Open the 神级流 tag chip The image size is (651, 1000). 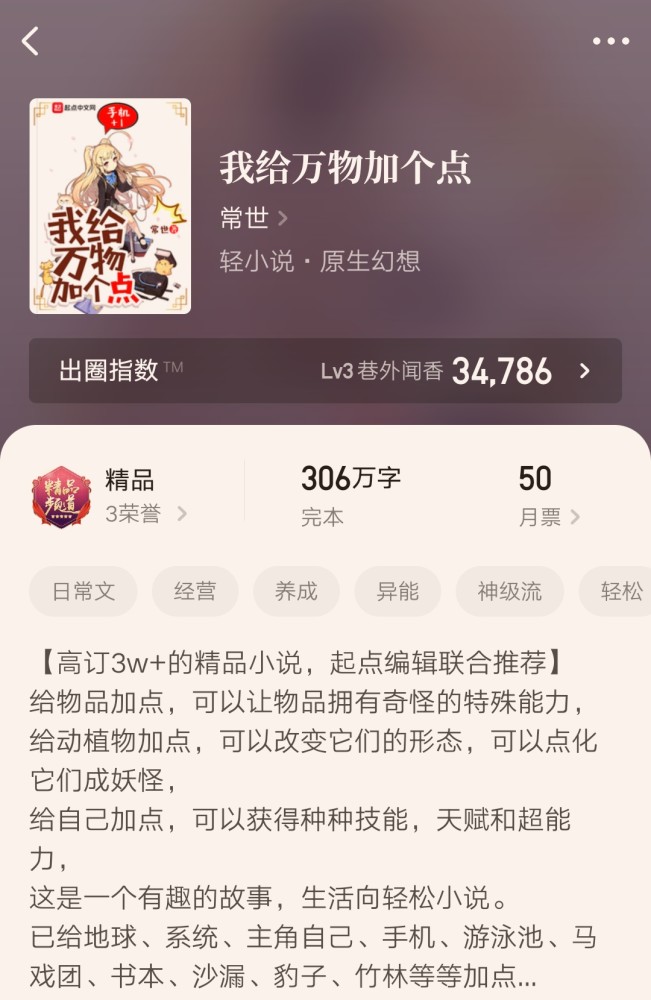(509, 591)
